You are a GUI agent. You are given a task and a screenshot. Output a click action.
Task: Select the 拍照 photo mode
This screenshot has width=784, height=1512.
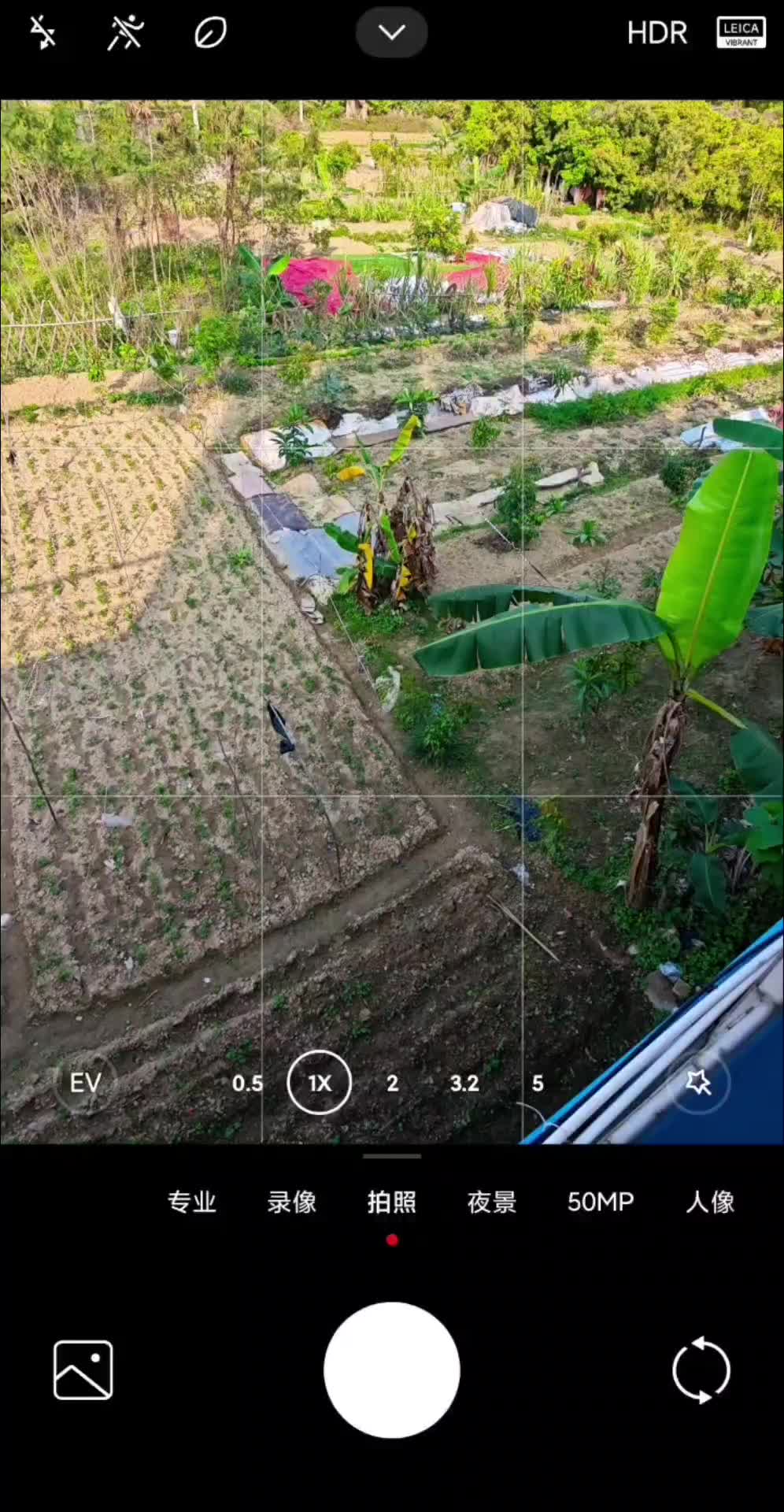pyautogui.click(x=392, y=1202)
